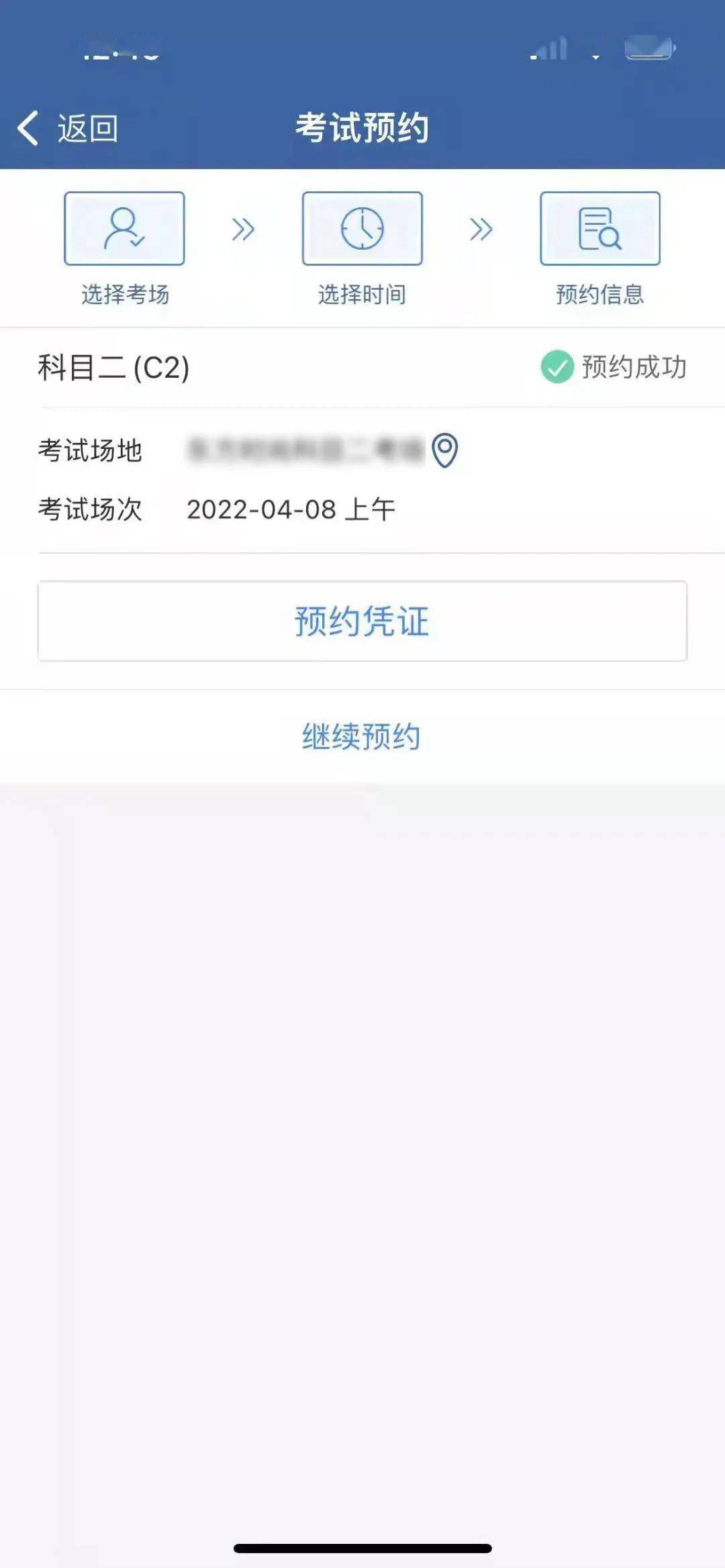Tap 继续预约 to continue booking

pos(361,736)
